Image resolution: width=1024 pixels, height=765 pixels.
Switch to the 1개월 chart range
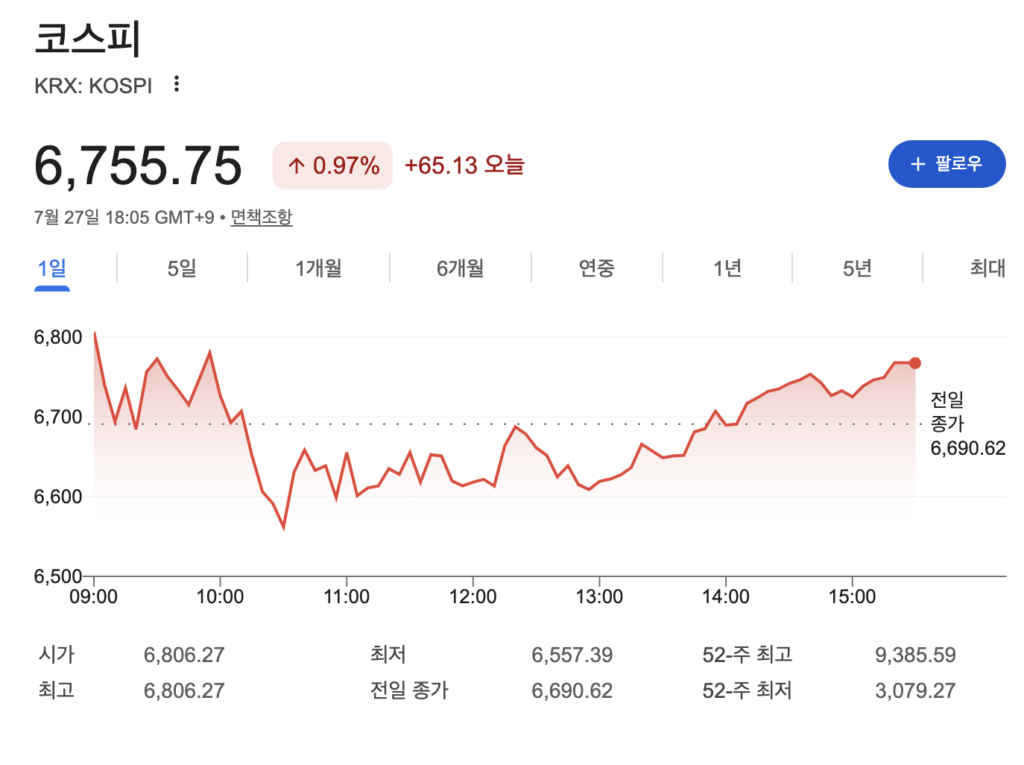coord(318,268)
